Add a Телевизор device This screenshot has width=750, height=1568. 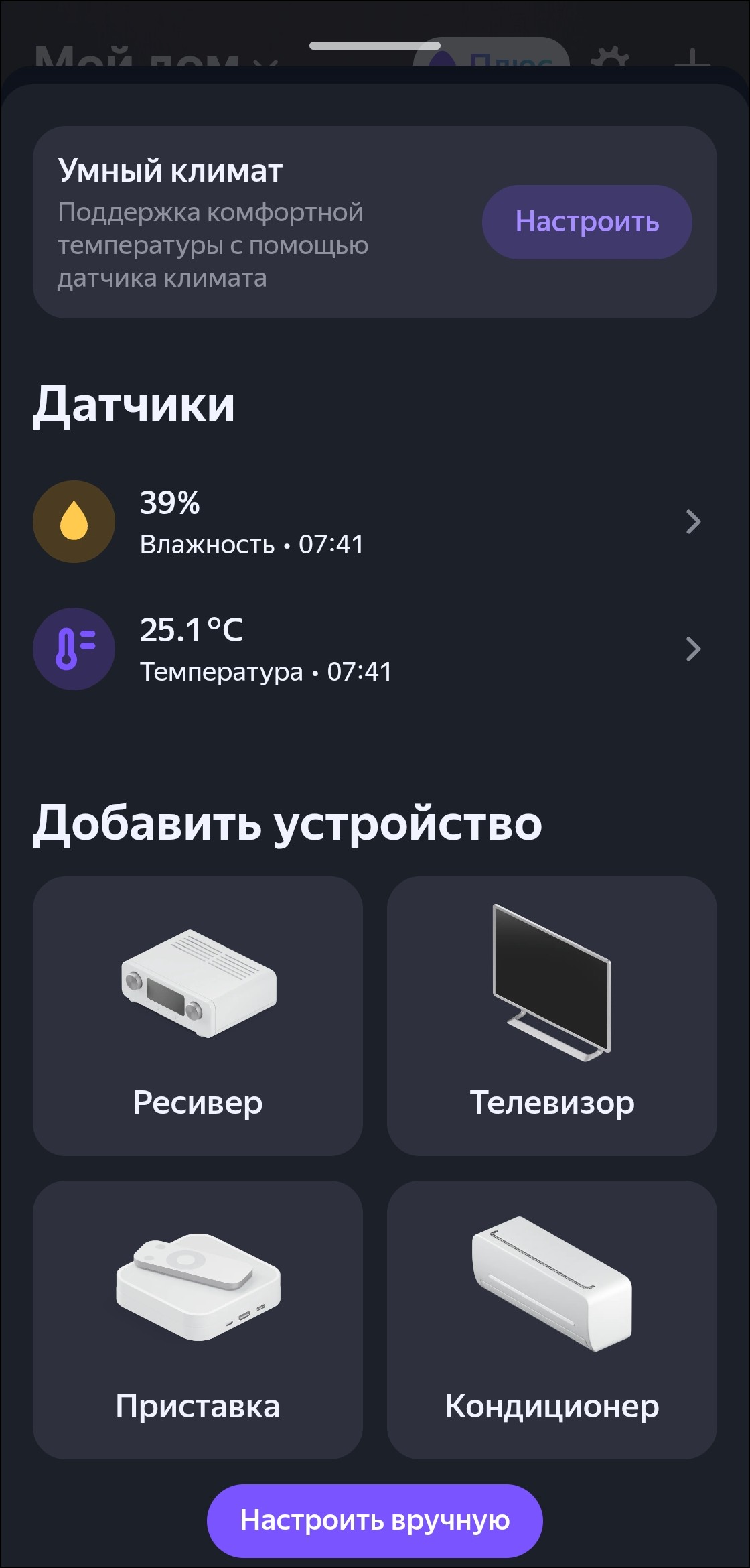[552, 1016]
